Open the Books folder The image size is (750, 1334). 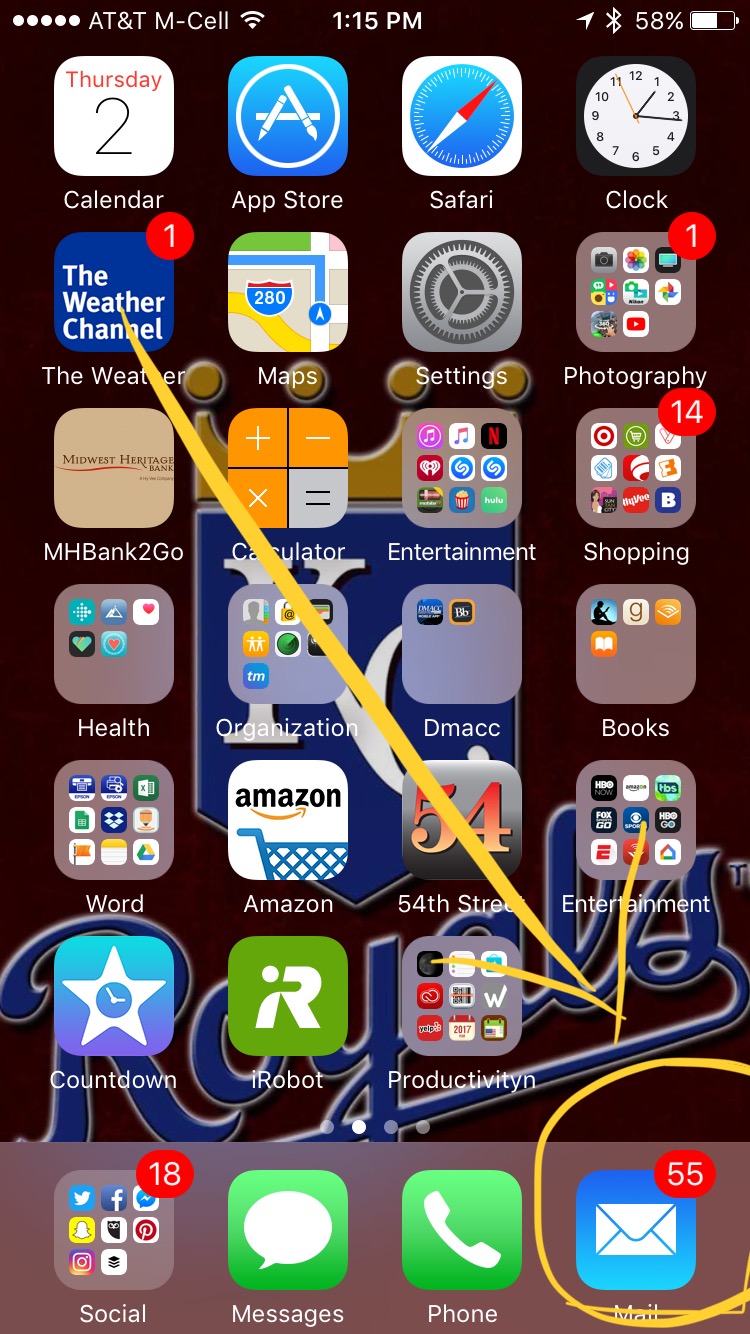click(x=635, y=644)
